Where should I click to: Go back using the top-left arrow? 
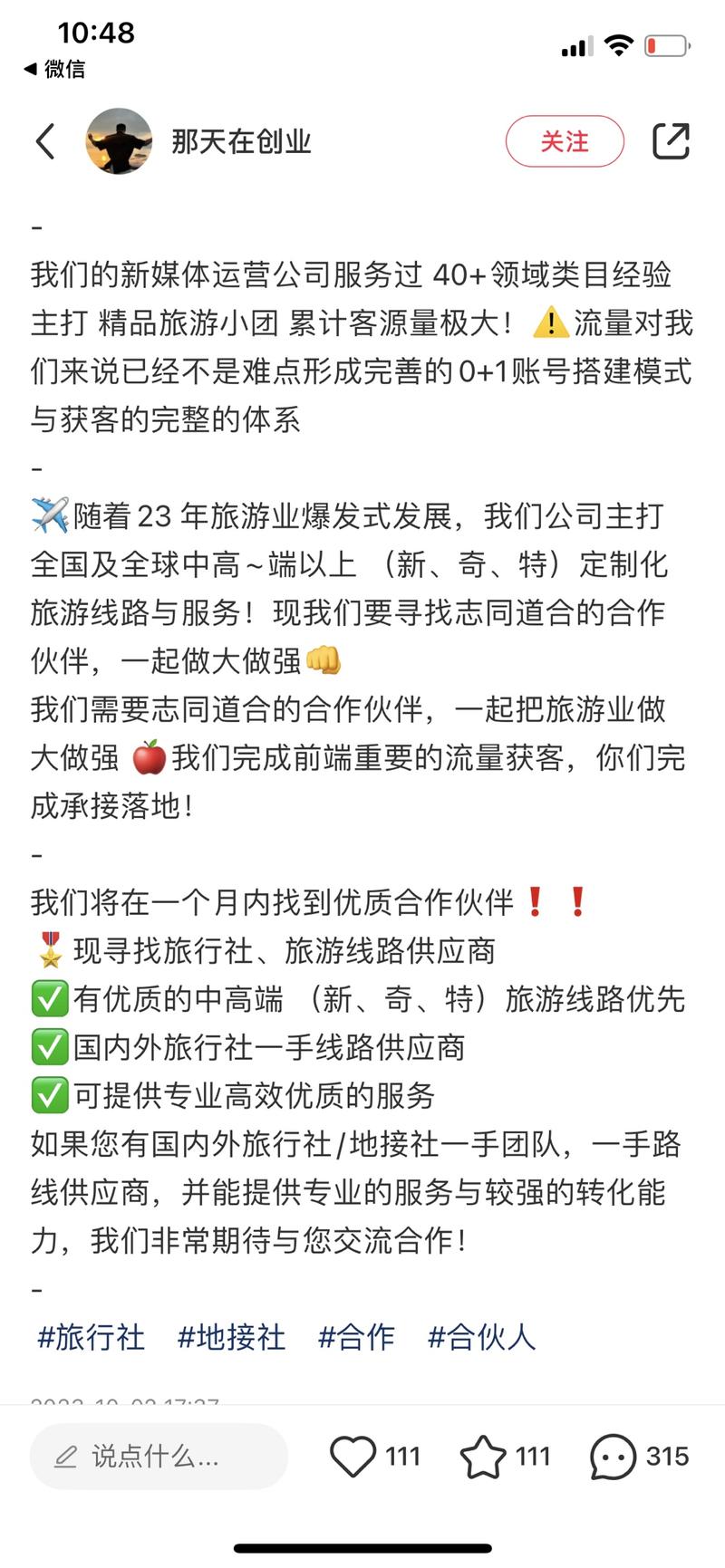[45, 141]
